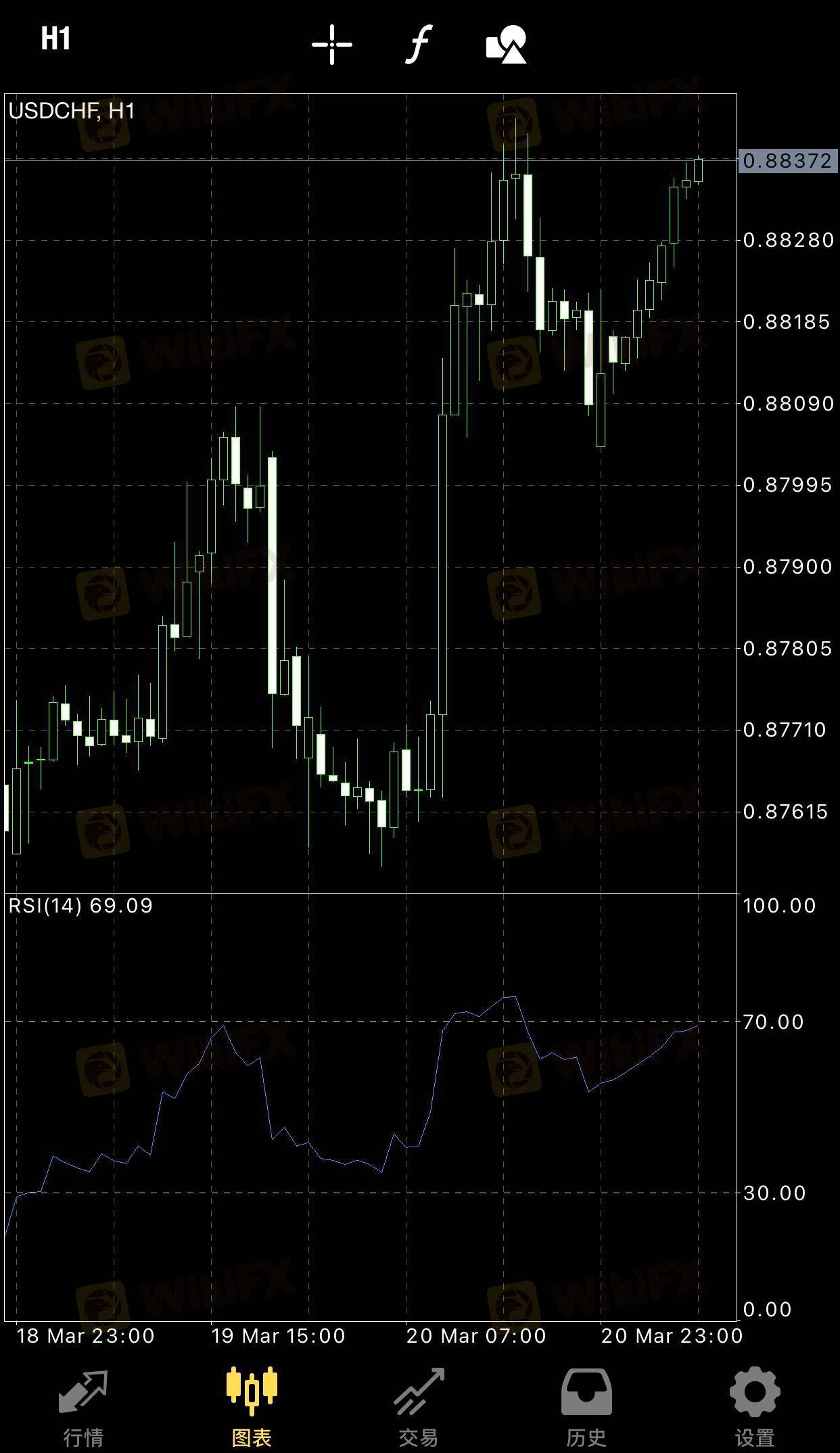Open the 设置 settings tab

pos(755,1408)
